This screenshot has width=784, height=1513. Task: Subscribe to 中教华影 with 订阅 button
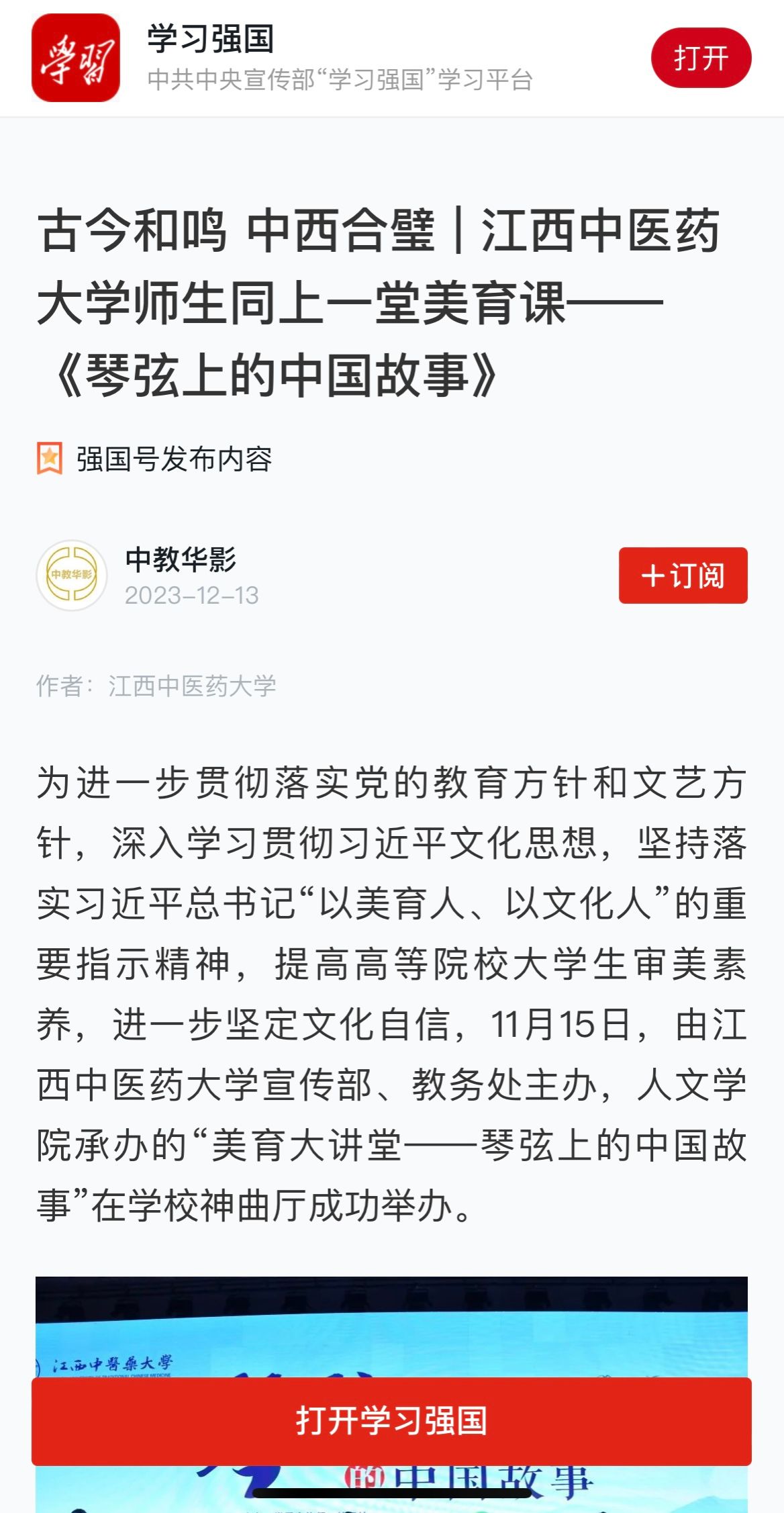click(x=683, y=576)
